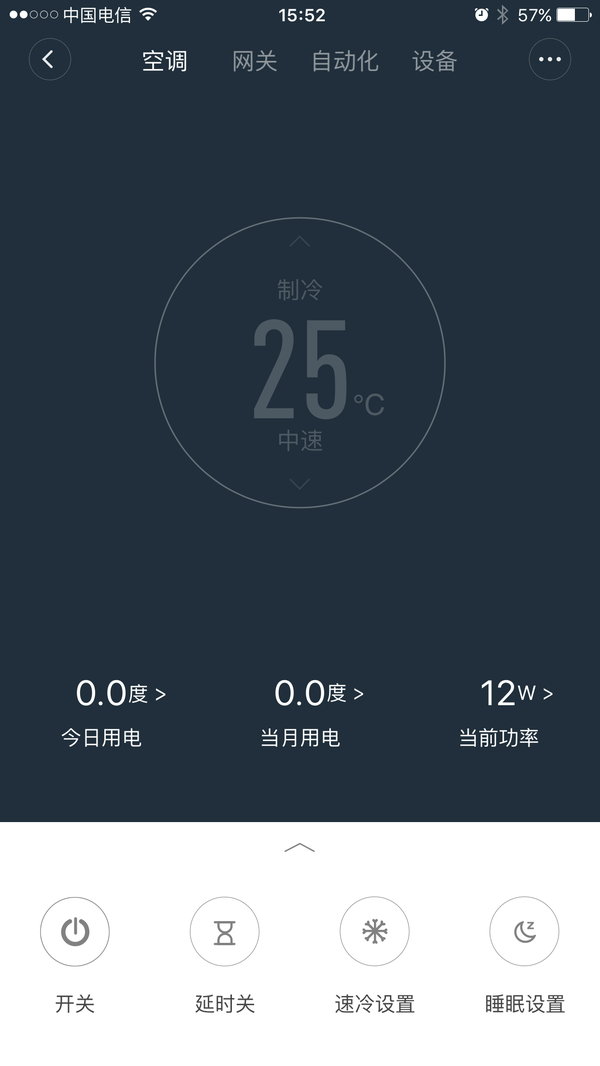Select the 空调 tab
The width and height of the screenshot is (600, 1066).
coord(164,61)
